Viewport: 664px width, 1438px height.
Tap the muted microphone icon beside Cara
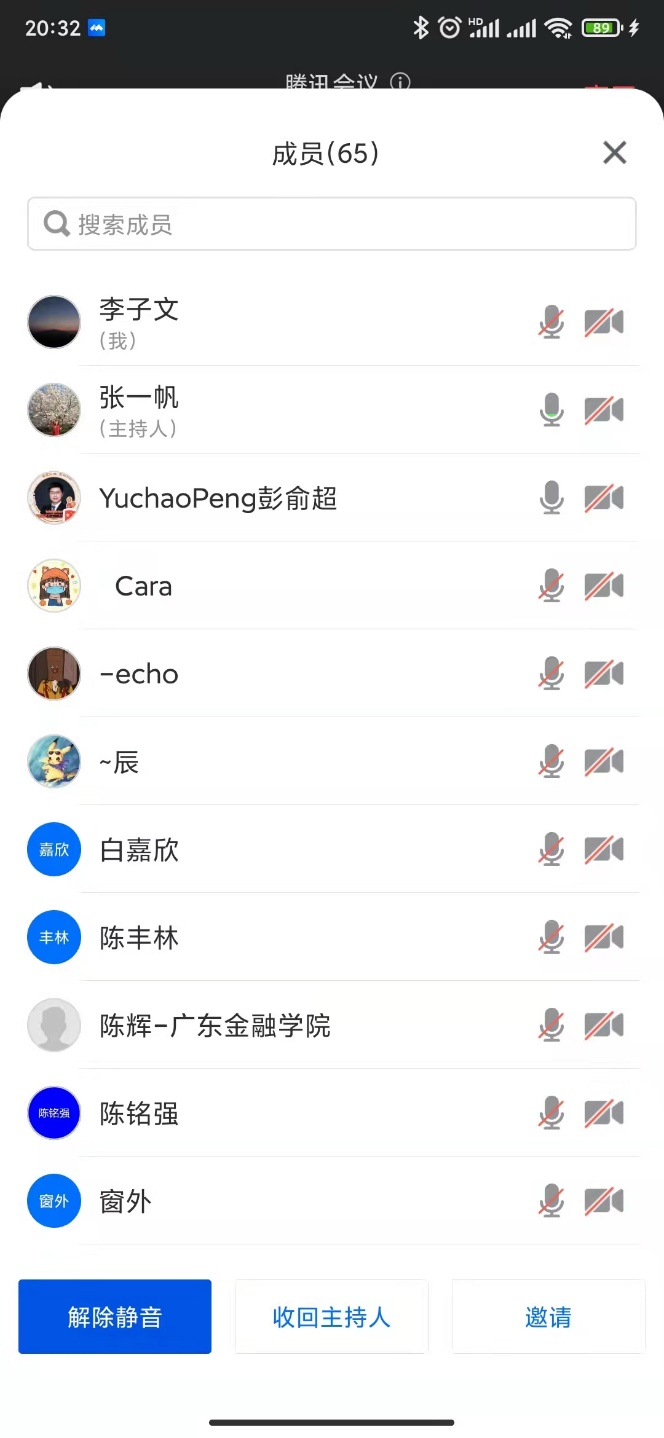pos(551,586)
